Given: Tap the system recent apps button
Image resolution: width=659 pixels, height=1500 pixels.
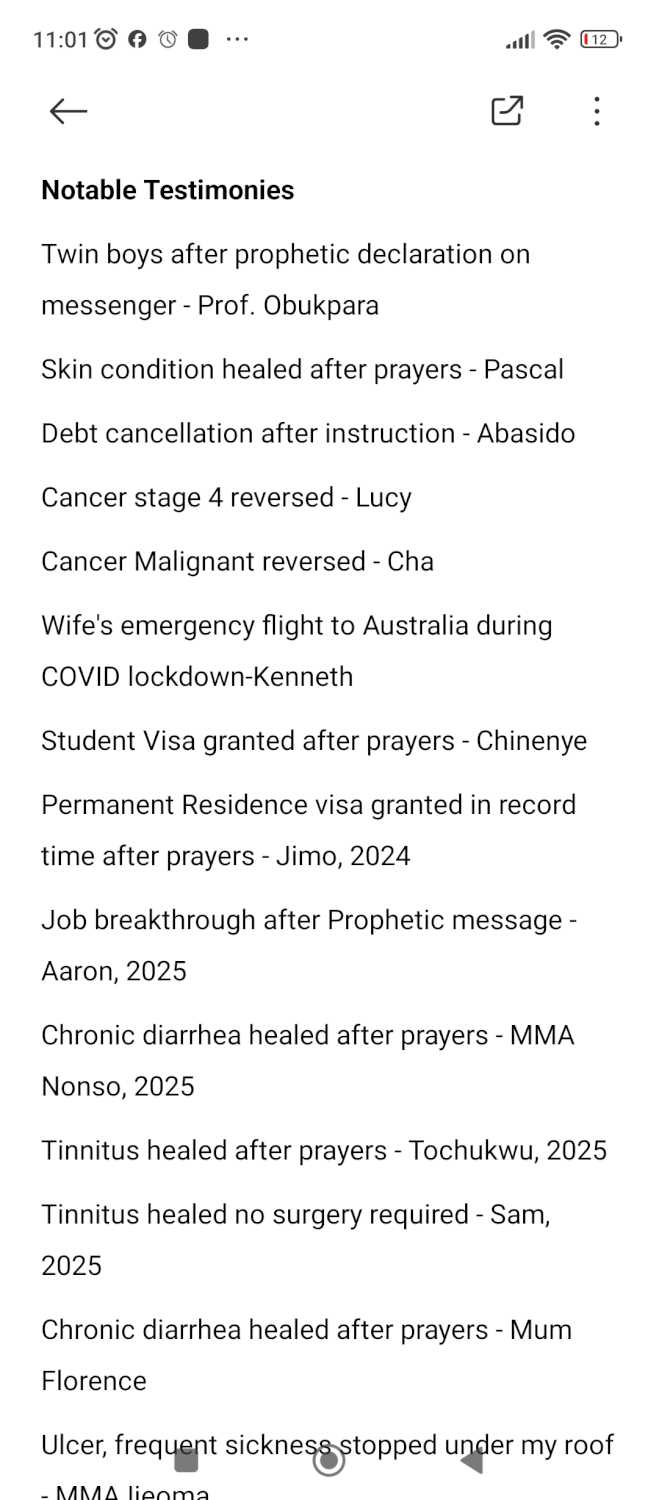Looking at the screenshot, I should click(186, 1461).
